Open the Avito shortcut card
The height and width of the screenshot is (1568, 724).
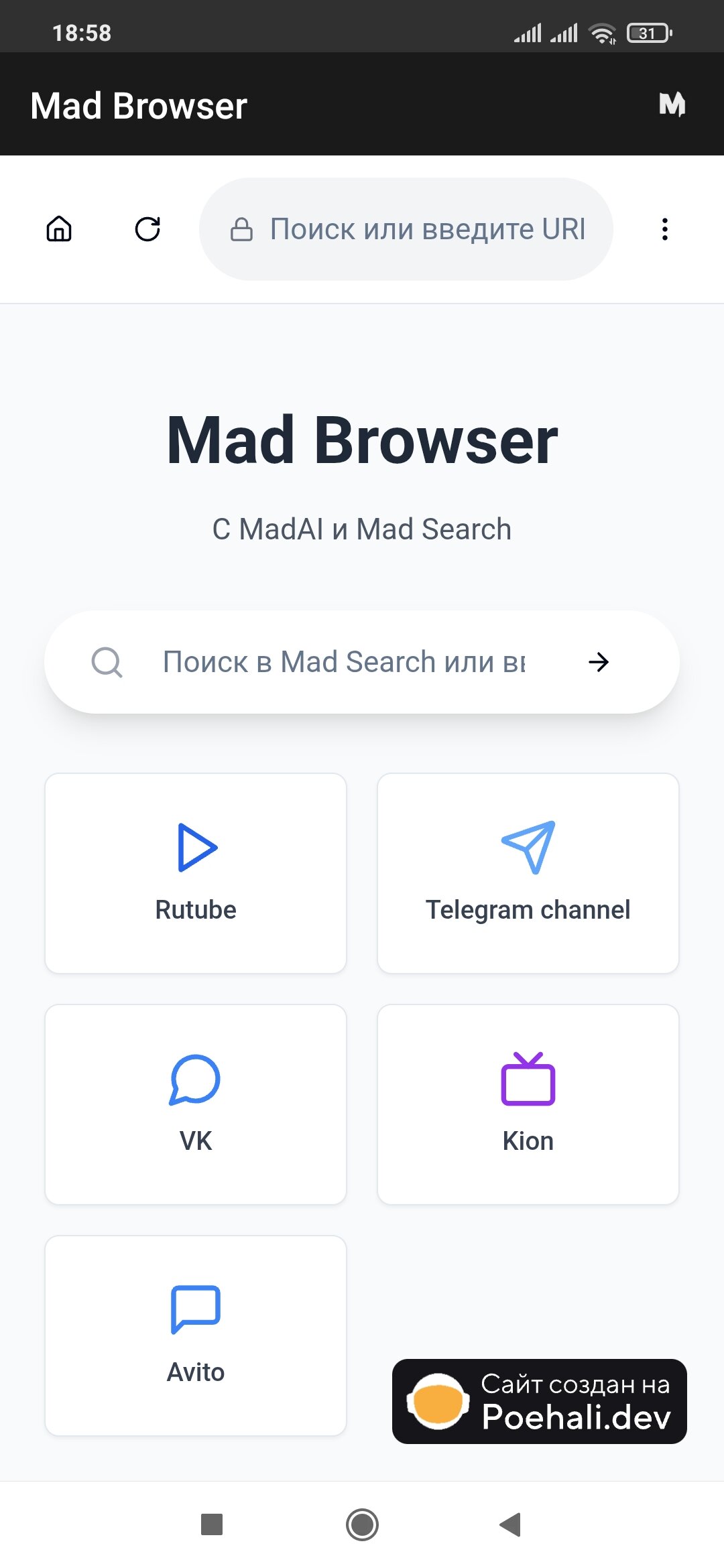click(196, 1335)
